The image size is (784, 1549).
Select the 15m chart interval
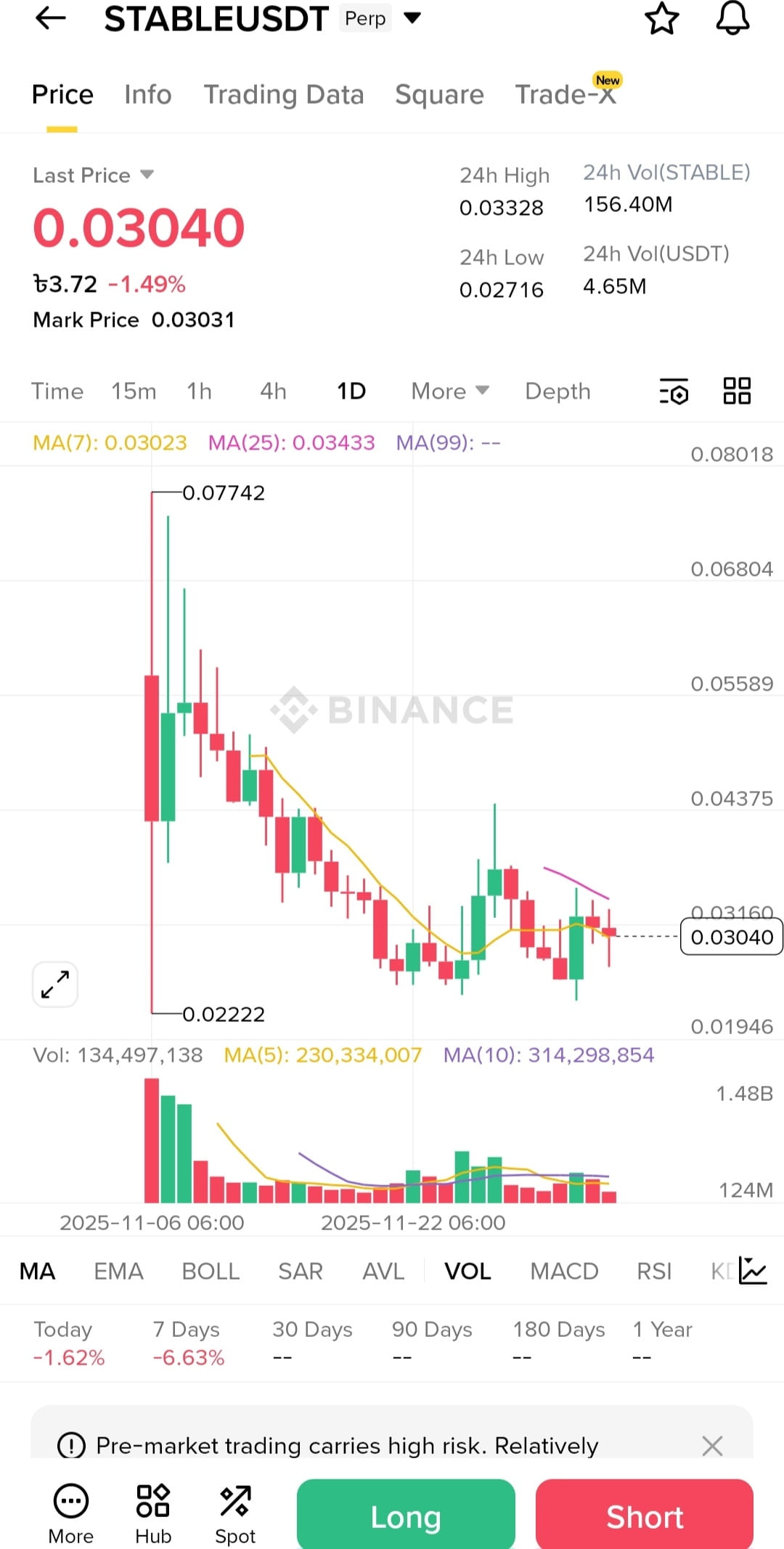[x=134, y=391]
